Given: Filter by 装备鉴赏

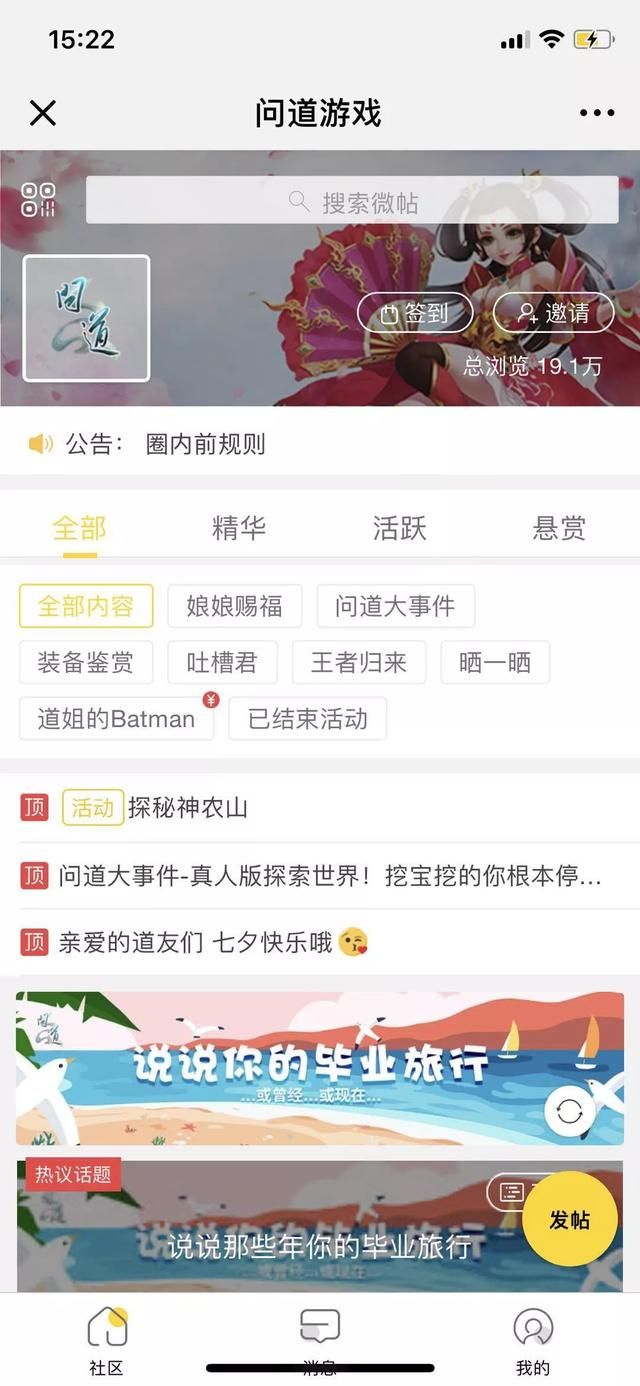Looking at the screenshot, I should pyautogui.click(x=86, y=662).
